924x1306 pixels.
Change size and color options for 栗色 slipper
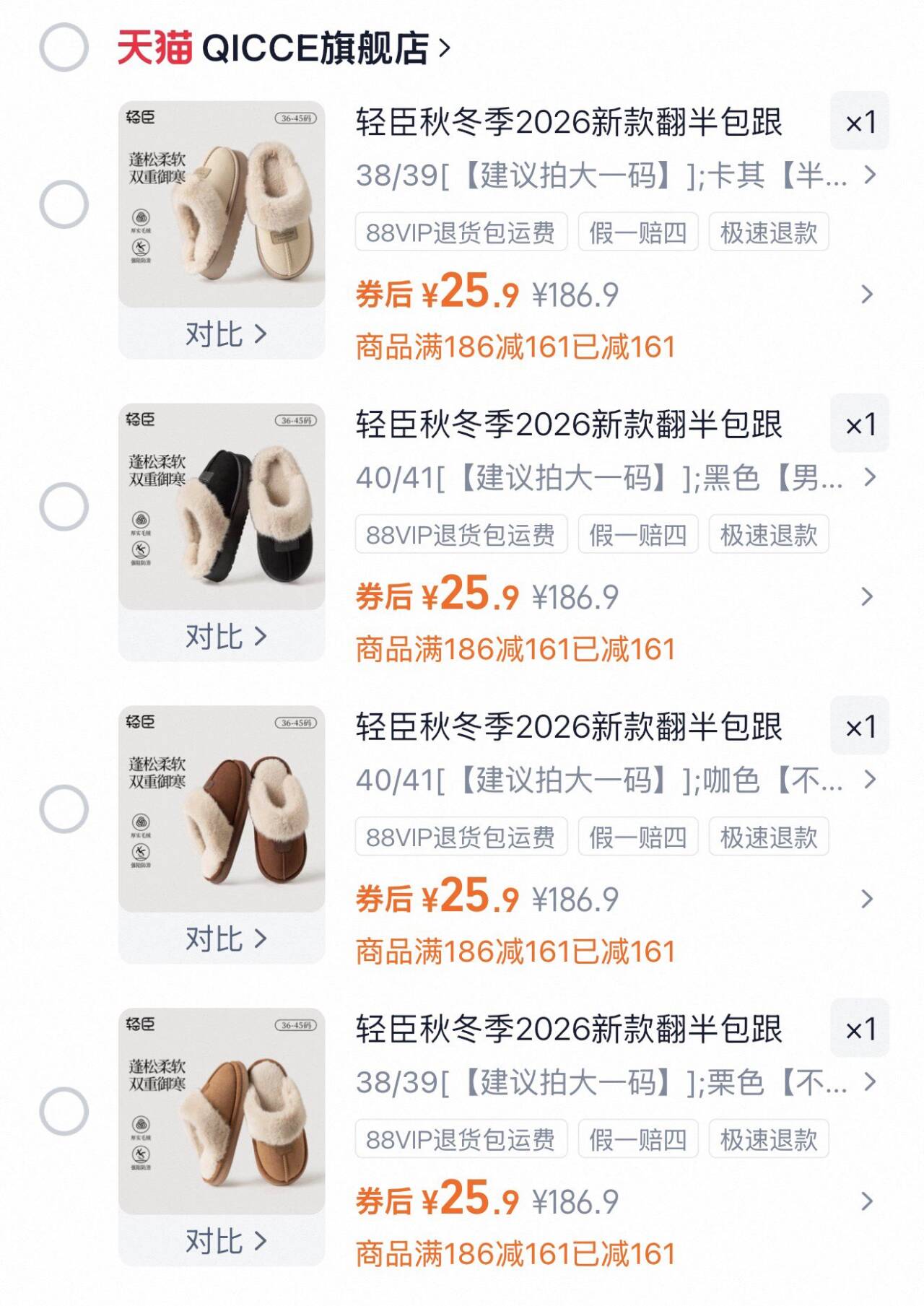click(614, 1083)
